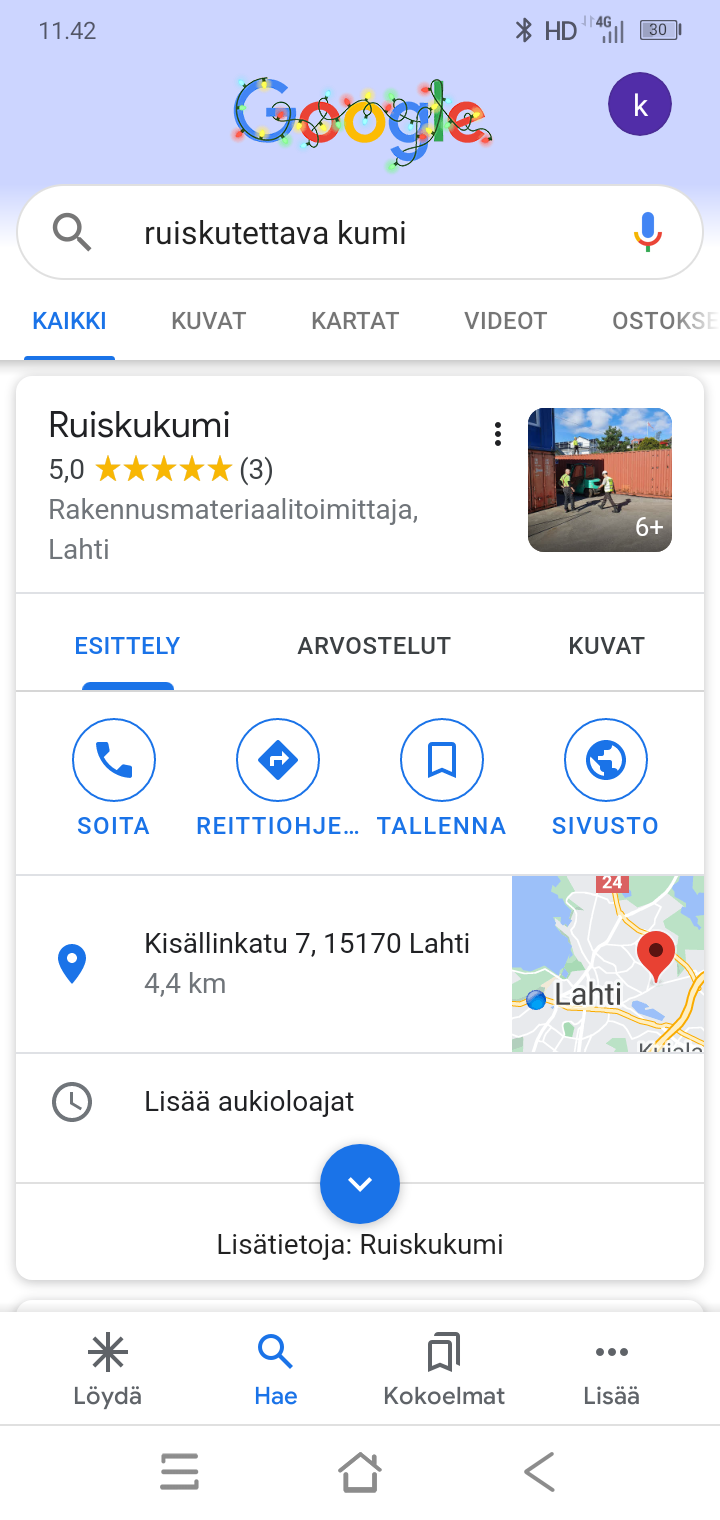Open the account avatar k
This screenshot has height=1520, width=720.
pyautogui.click(x=640, y=106)
